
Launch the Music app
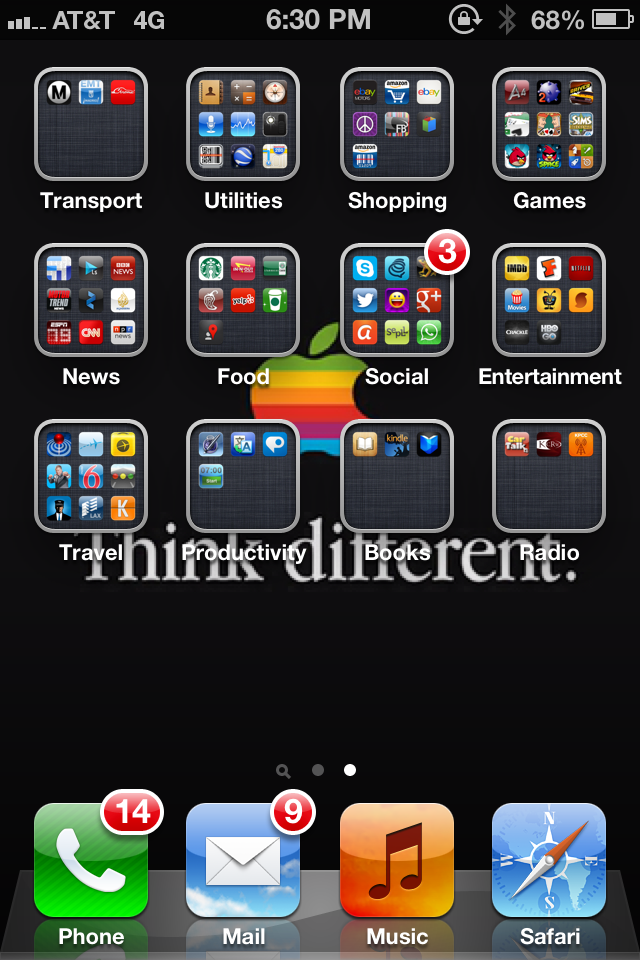point(397,860)
